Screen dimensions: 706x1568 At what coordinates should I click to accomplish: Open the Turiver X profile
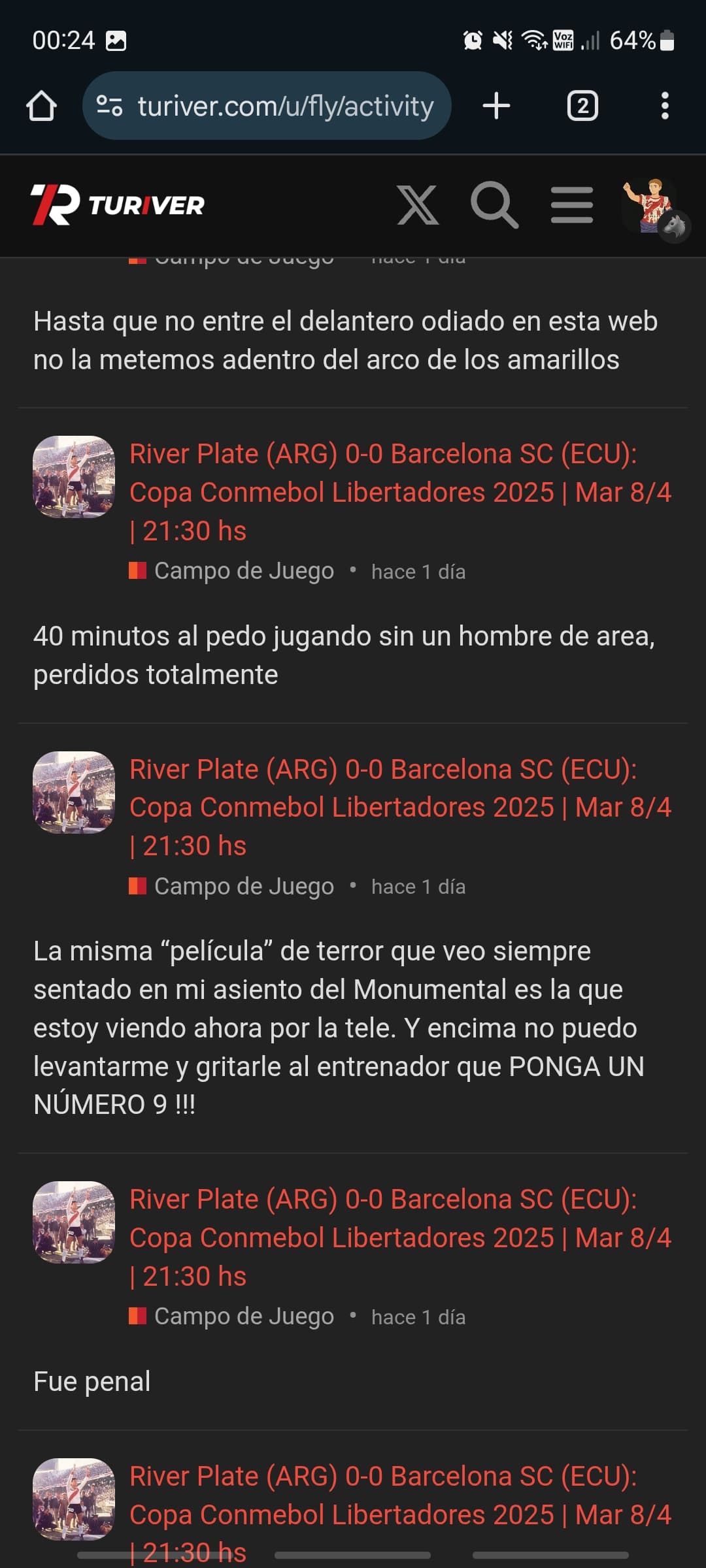(418, 205)
